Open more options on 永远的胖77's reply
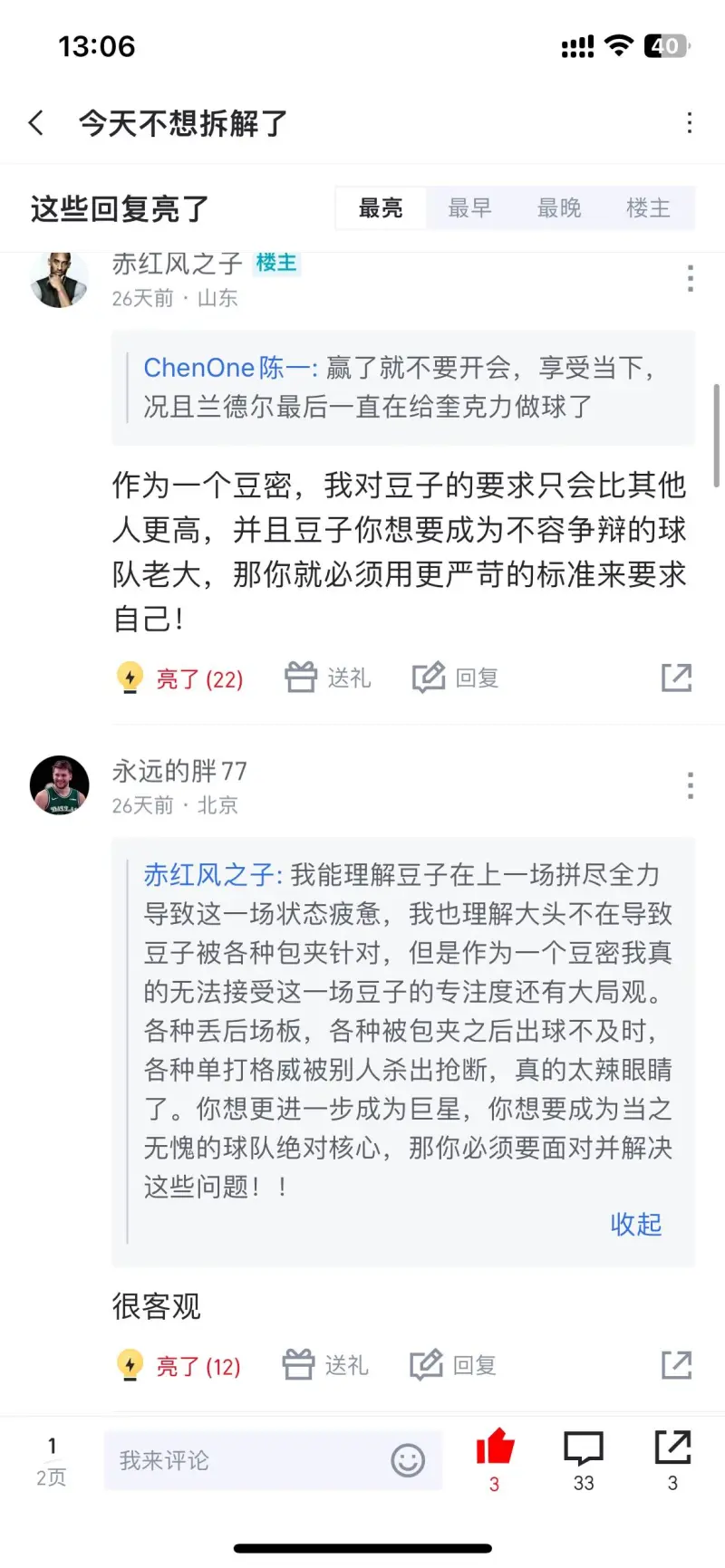725x1568 pixels. pos(691,785)
